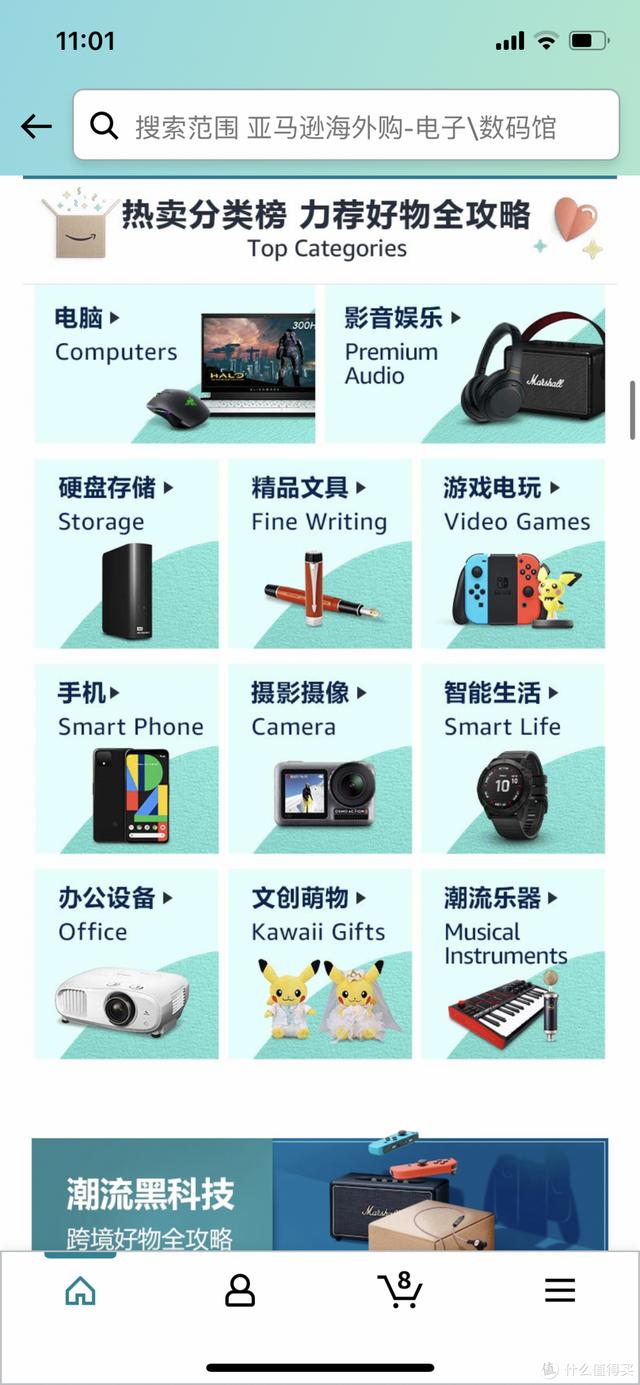Go back with the arrow icon
Image resolution: width=640 pixels, height=1385 pixels.
(x=36, y=126)
